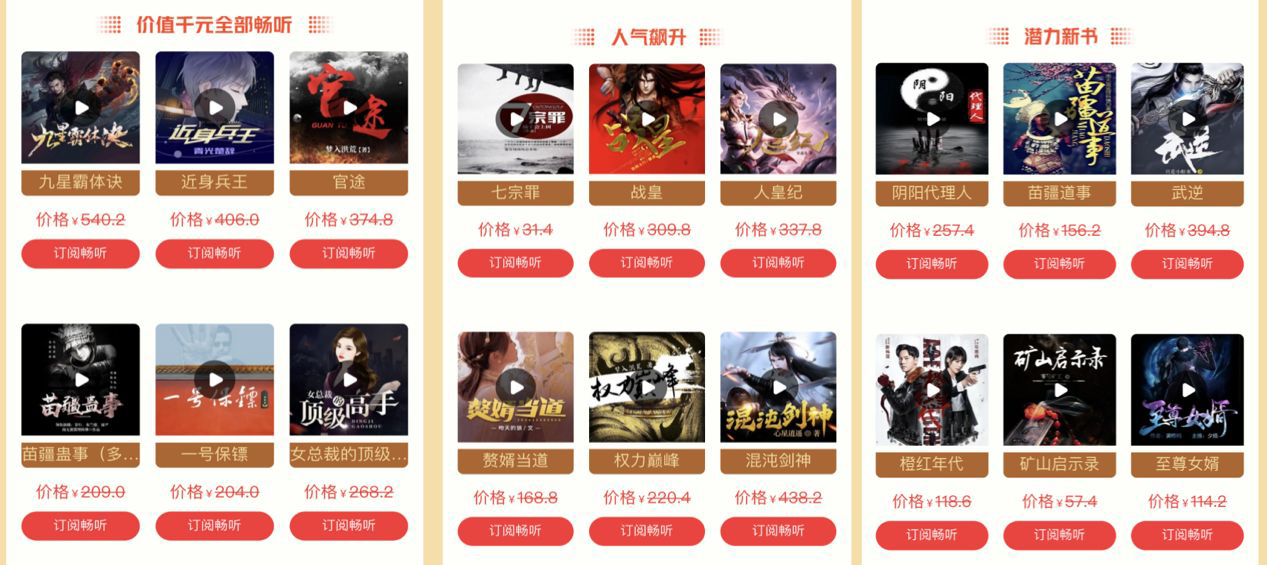The width and height of the screenshot is (1267, 565).
Task: Subscribe to 至尊女婿 audiobook
Action: point(1187,535)
